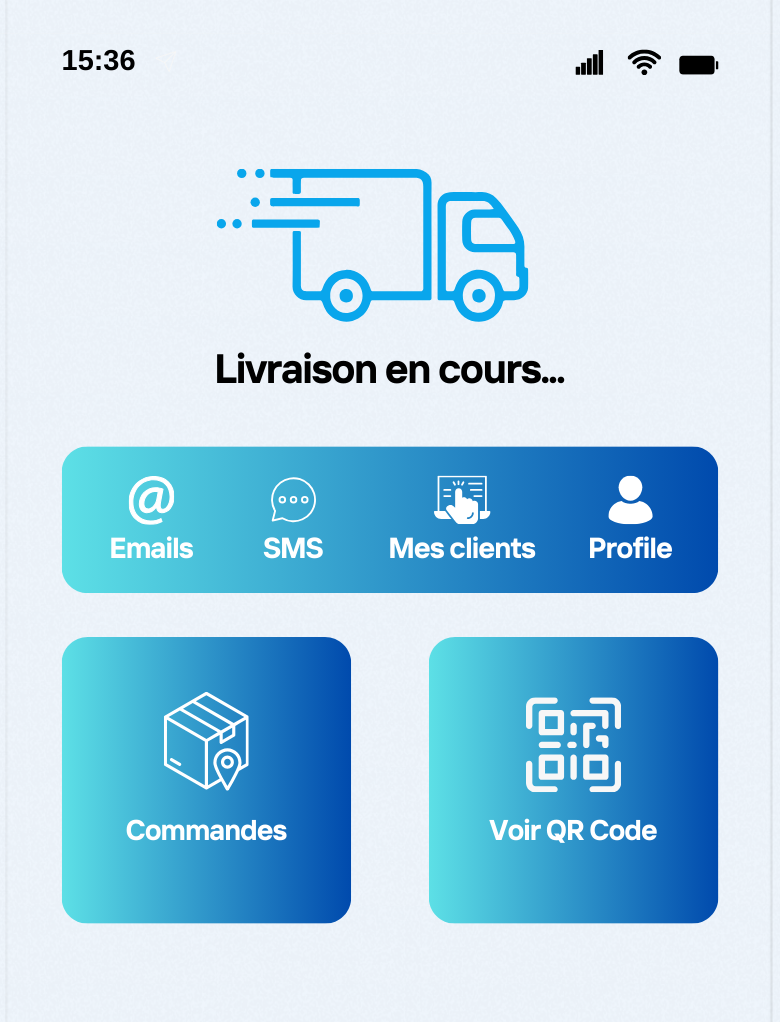780x1022 pixels.
Task: Open the SMS section
Action: click(x=293, y=520)
